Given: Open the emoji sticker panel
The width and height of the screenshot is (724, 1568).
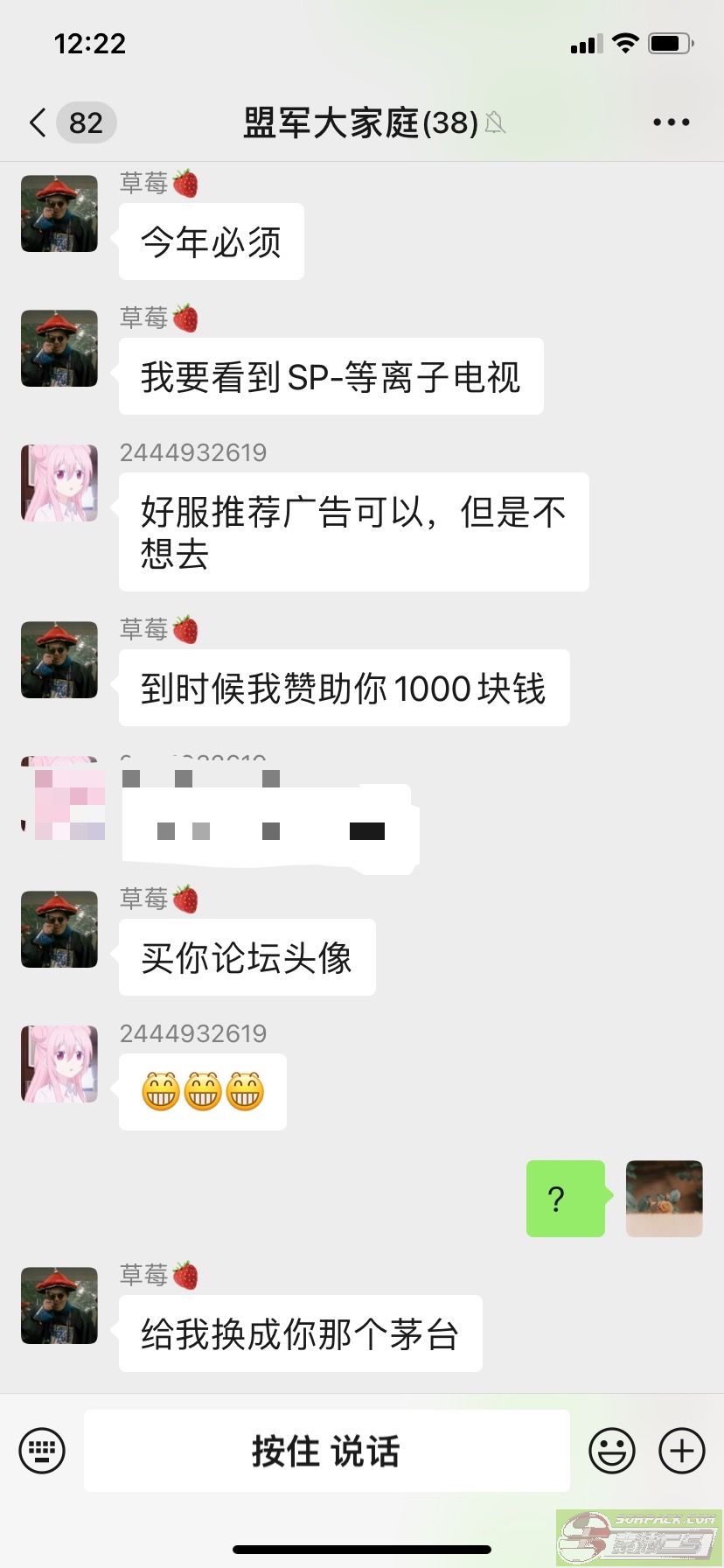Looking at the screenshot, I should 612,1451.
